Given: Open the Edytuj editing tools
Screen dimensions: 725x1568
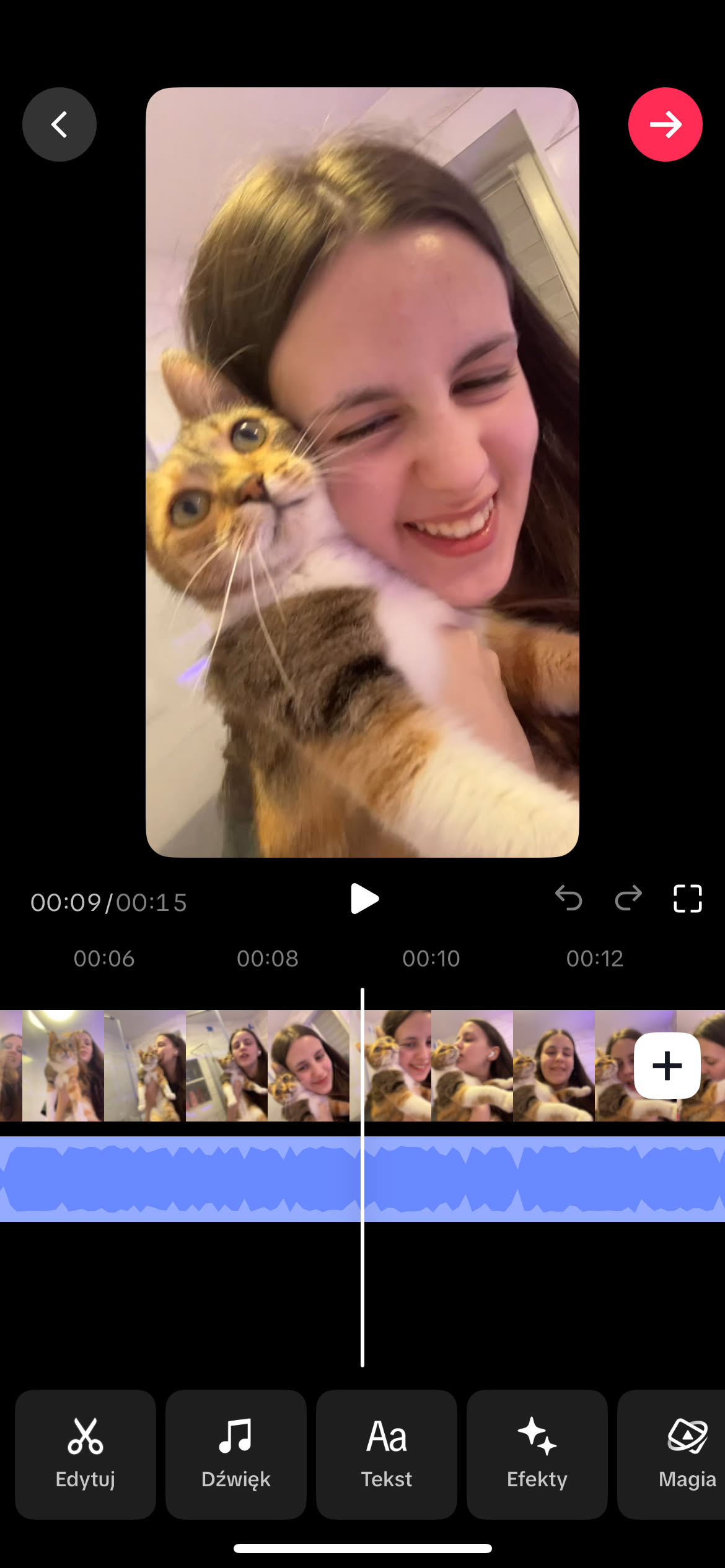Looking at the screenshot, I should coord(86,1454).
